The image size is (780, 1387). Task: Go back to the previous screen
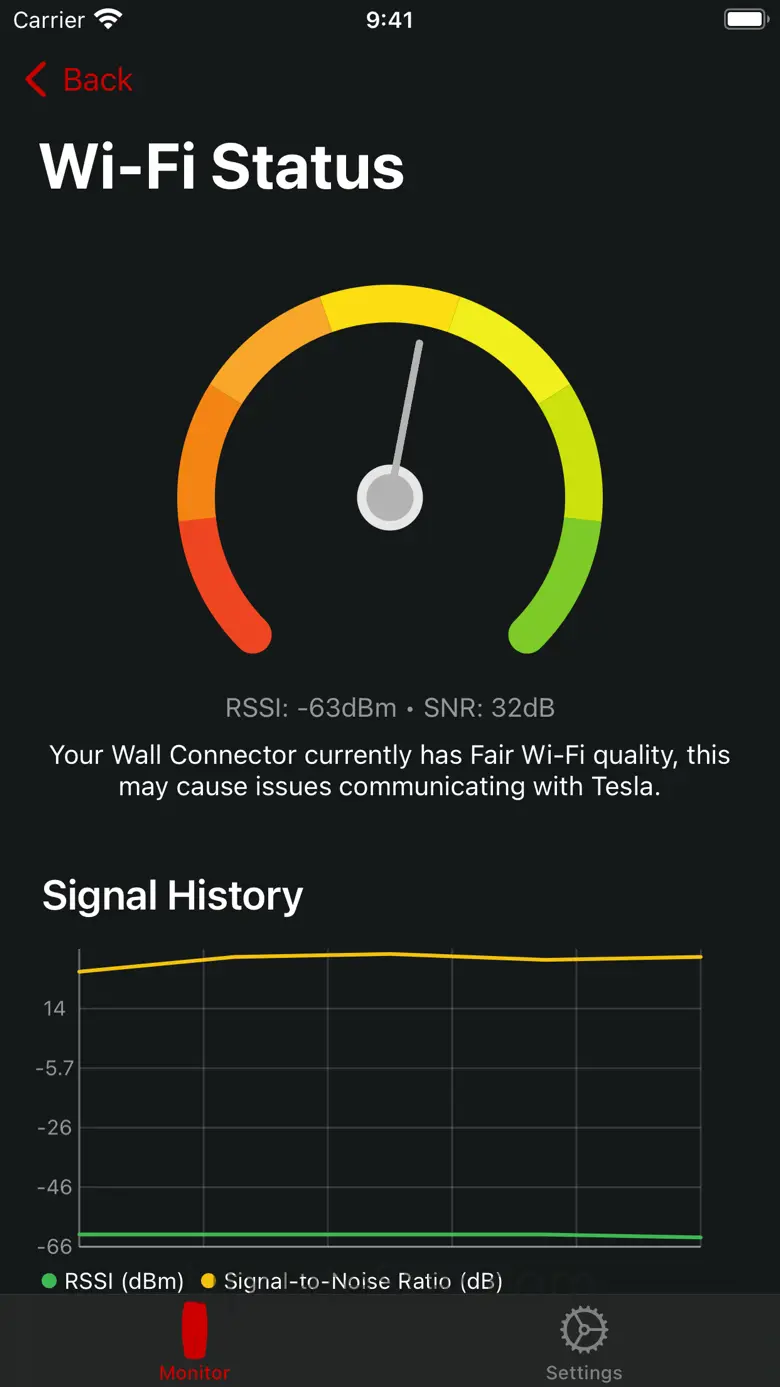tap(79, 80)
